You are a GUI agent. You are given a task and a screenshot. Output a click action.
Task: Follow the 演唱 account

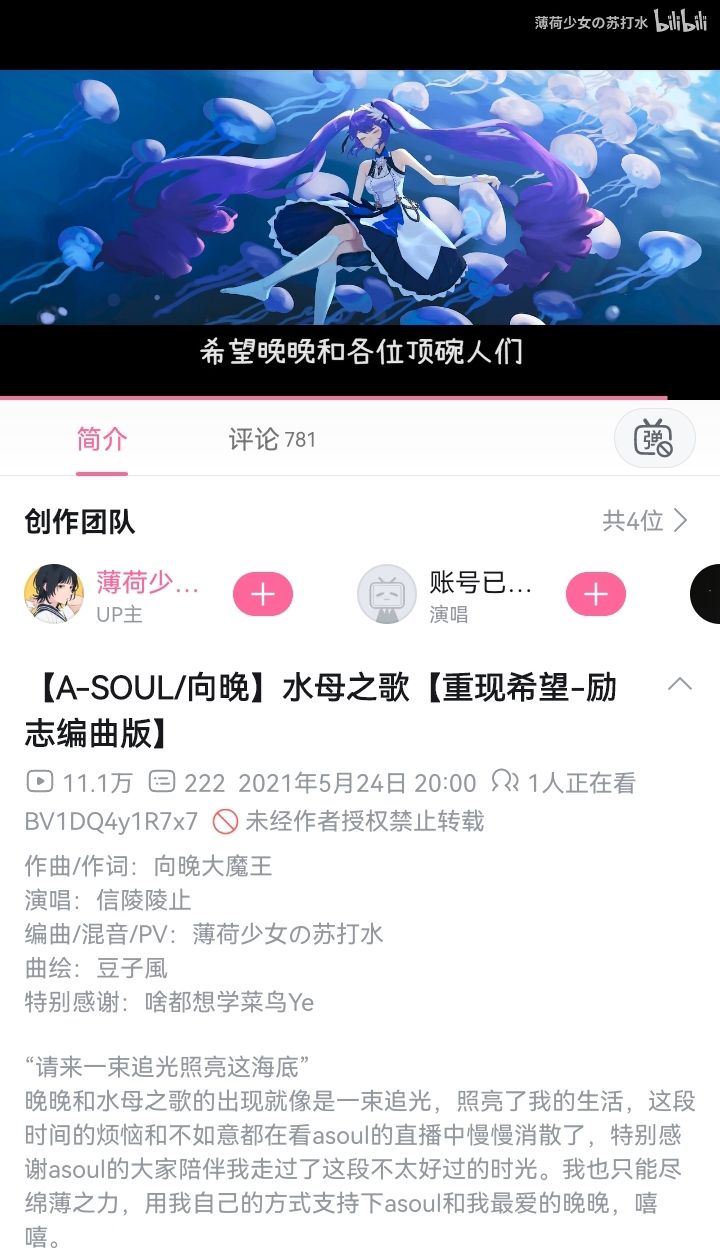pos(596,594)
